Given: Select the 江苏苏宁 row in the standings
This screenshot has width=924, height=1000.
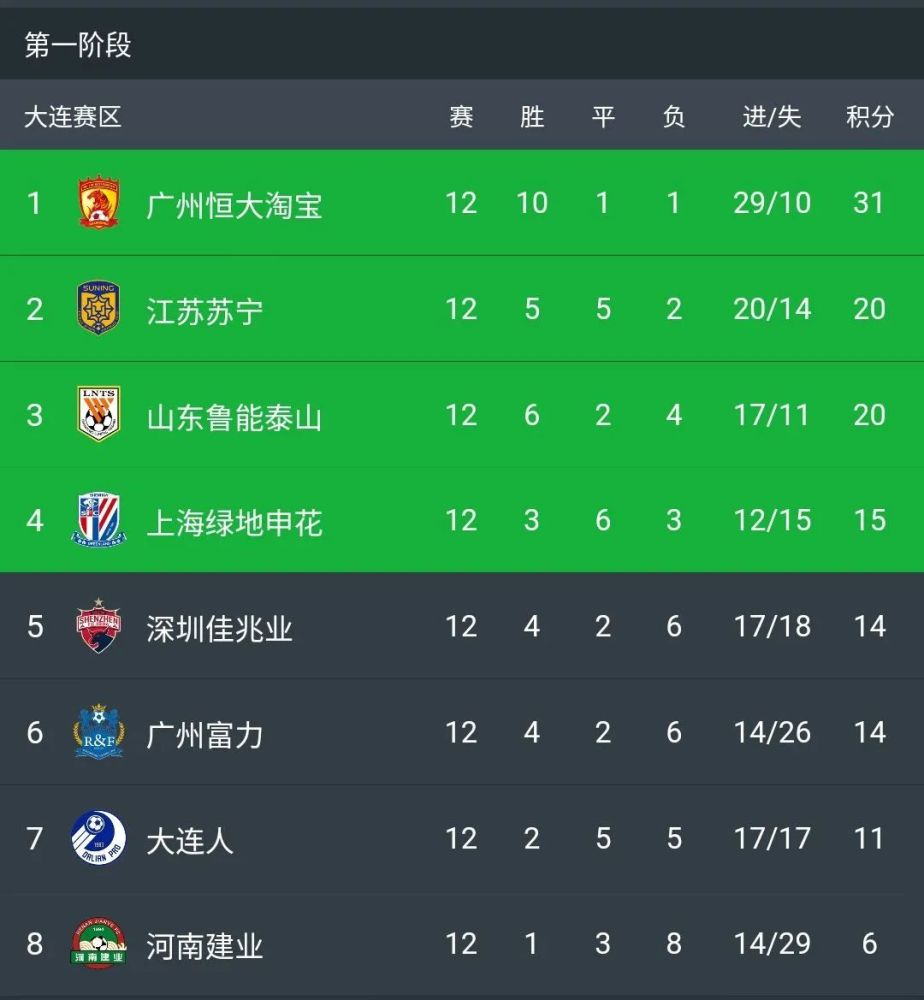Looking at the screenshot, I should point(205,310).
